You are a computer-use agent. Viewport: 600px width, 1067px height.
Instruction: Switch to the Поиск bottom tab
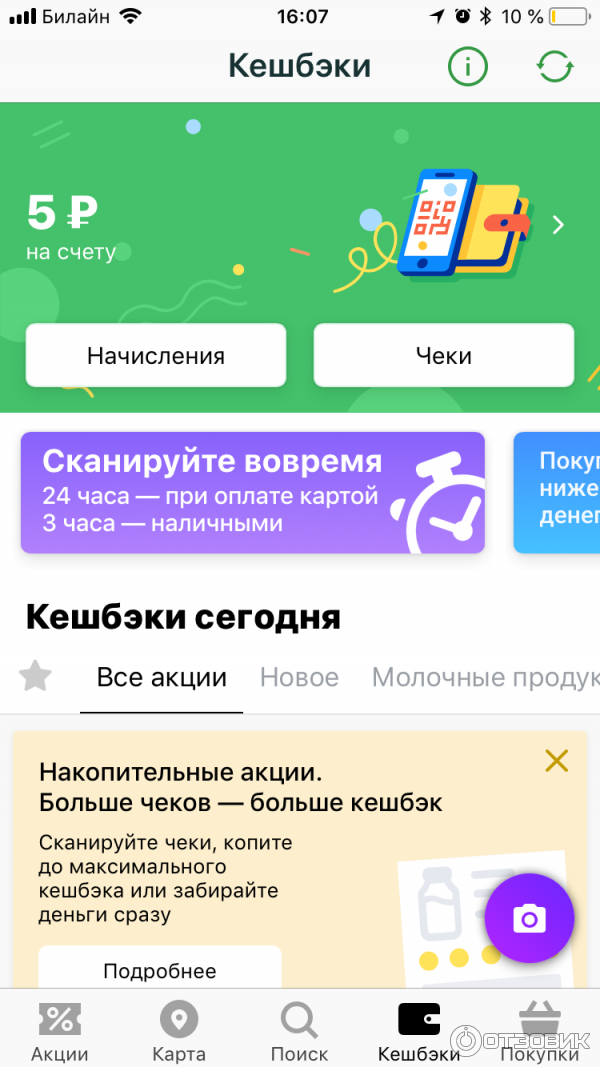point(299,1030)
